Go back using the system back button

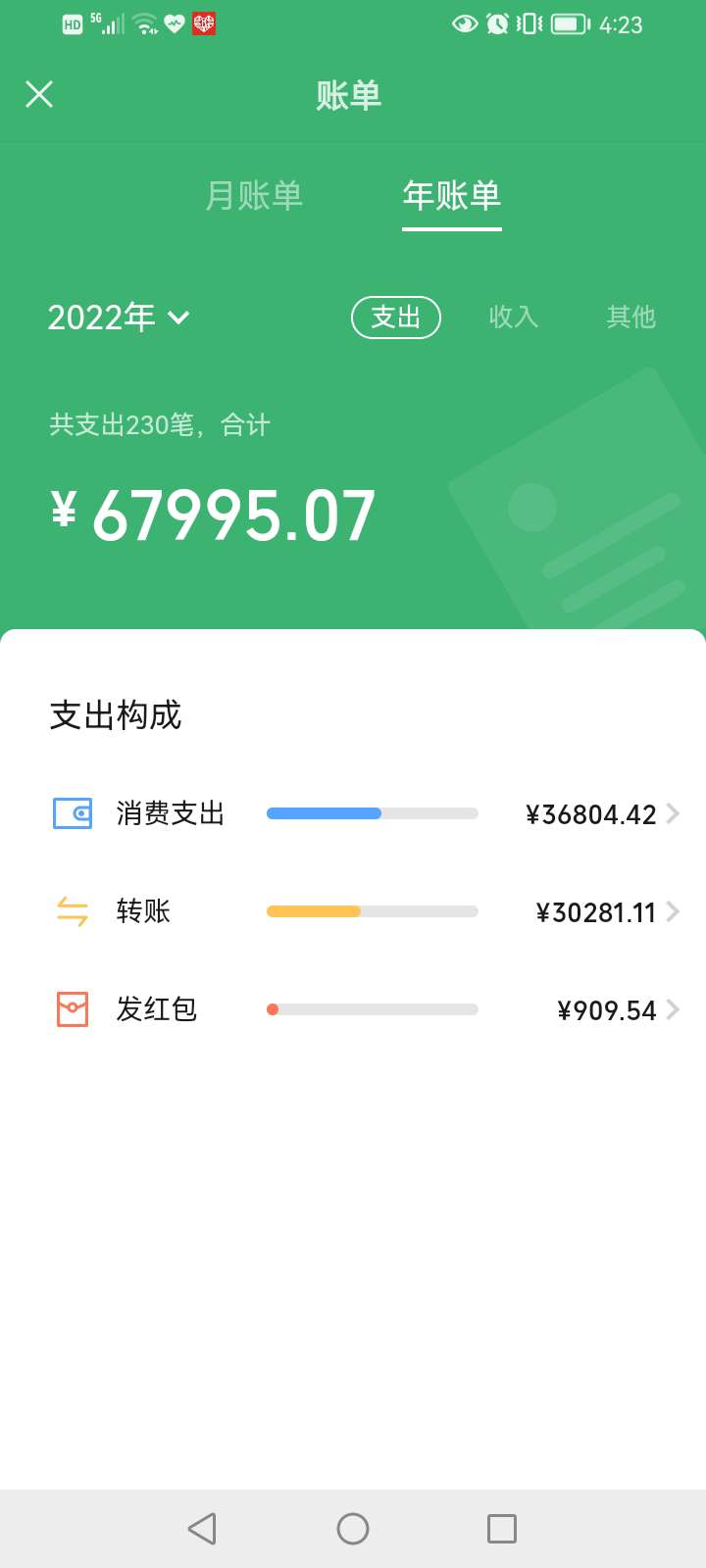click(x=202, y=1529)
